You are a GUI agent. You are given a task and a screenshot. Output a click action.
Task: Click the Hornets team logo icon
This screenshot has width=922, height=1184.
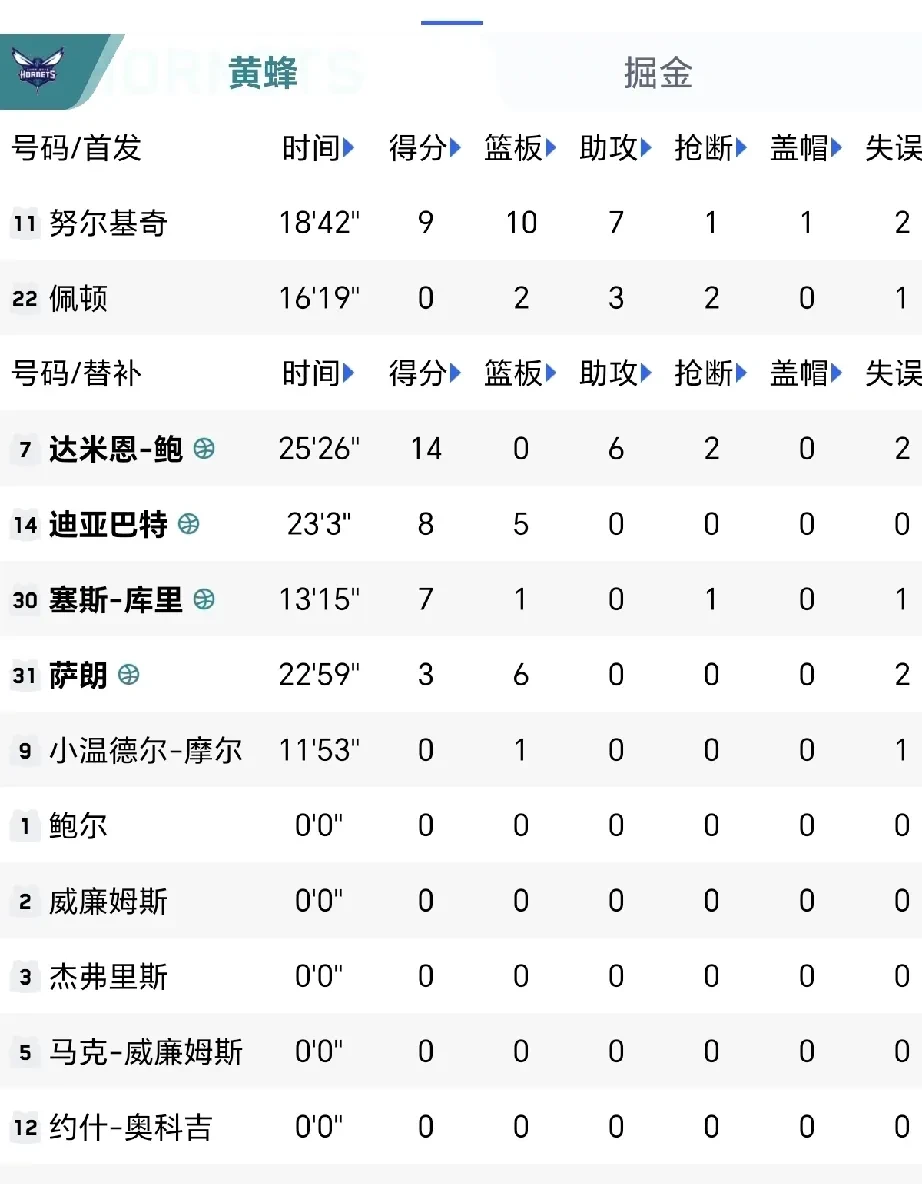point(36,67)
